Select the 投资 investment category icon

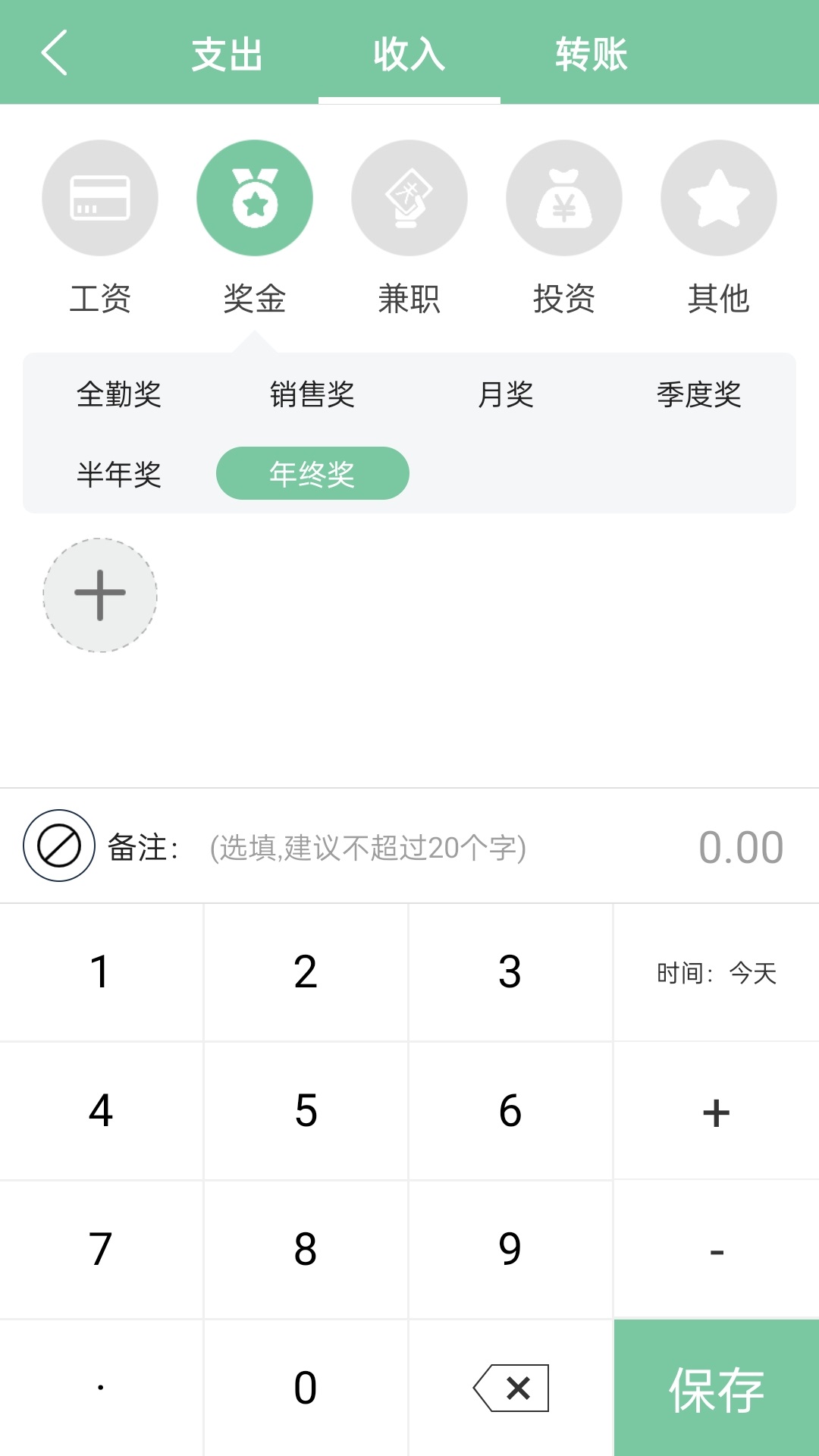(564, 197)
